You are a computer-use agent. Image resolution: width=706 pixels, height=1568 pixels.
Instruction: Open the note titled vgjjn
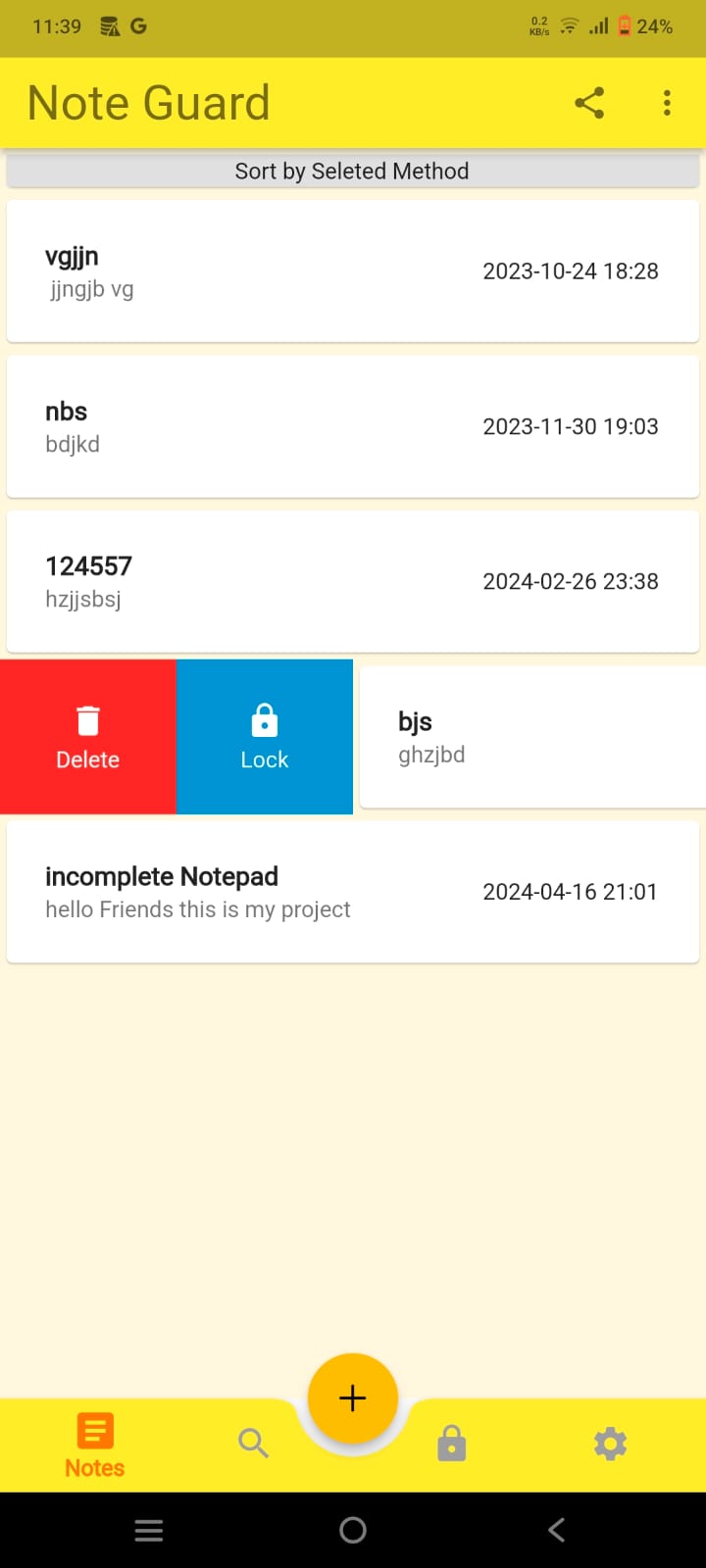[352, 270]
